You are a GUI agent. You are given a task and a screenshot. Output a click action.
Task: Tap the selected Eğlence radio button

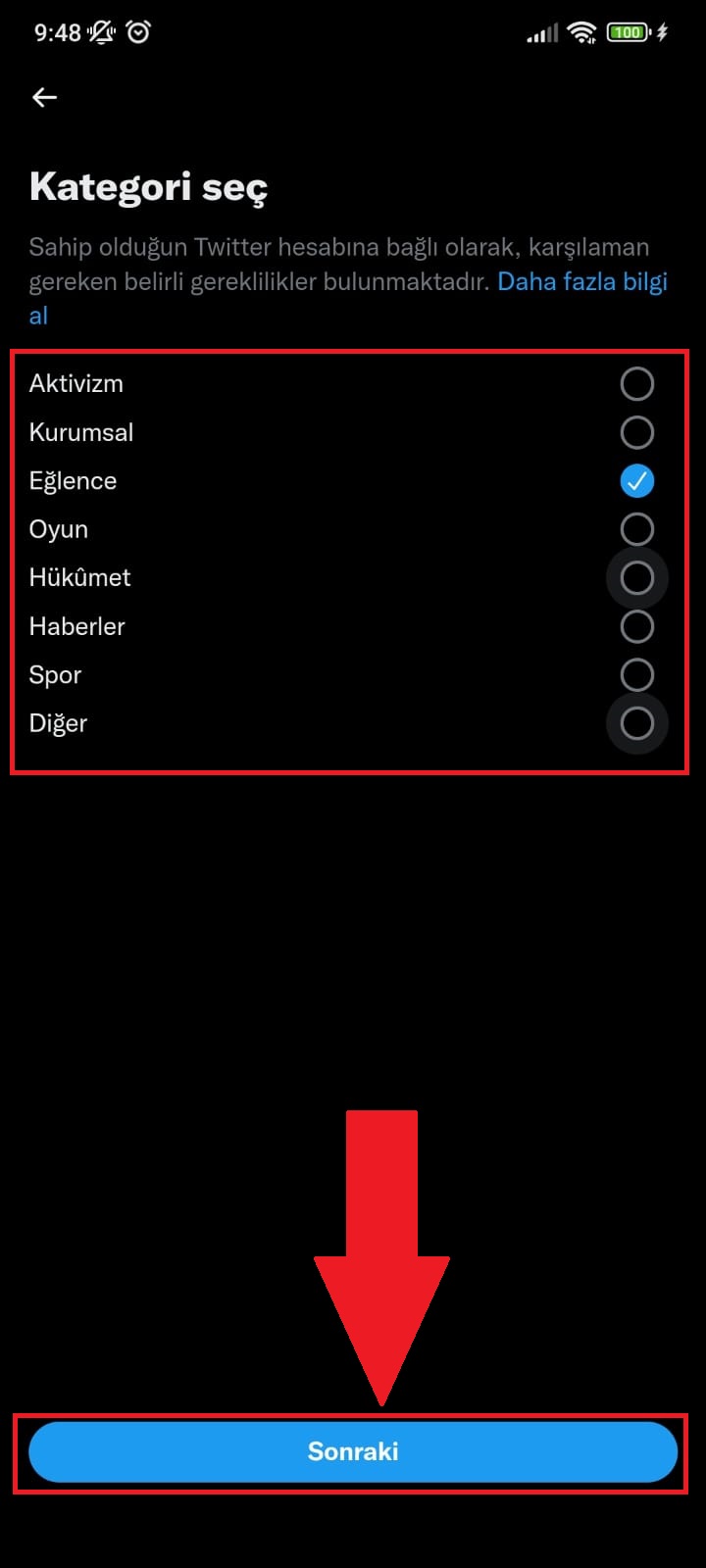636,481
